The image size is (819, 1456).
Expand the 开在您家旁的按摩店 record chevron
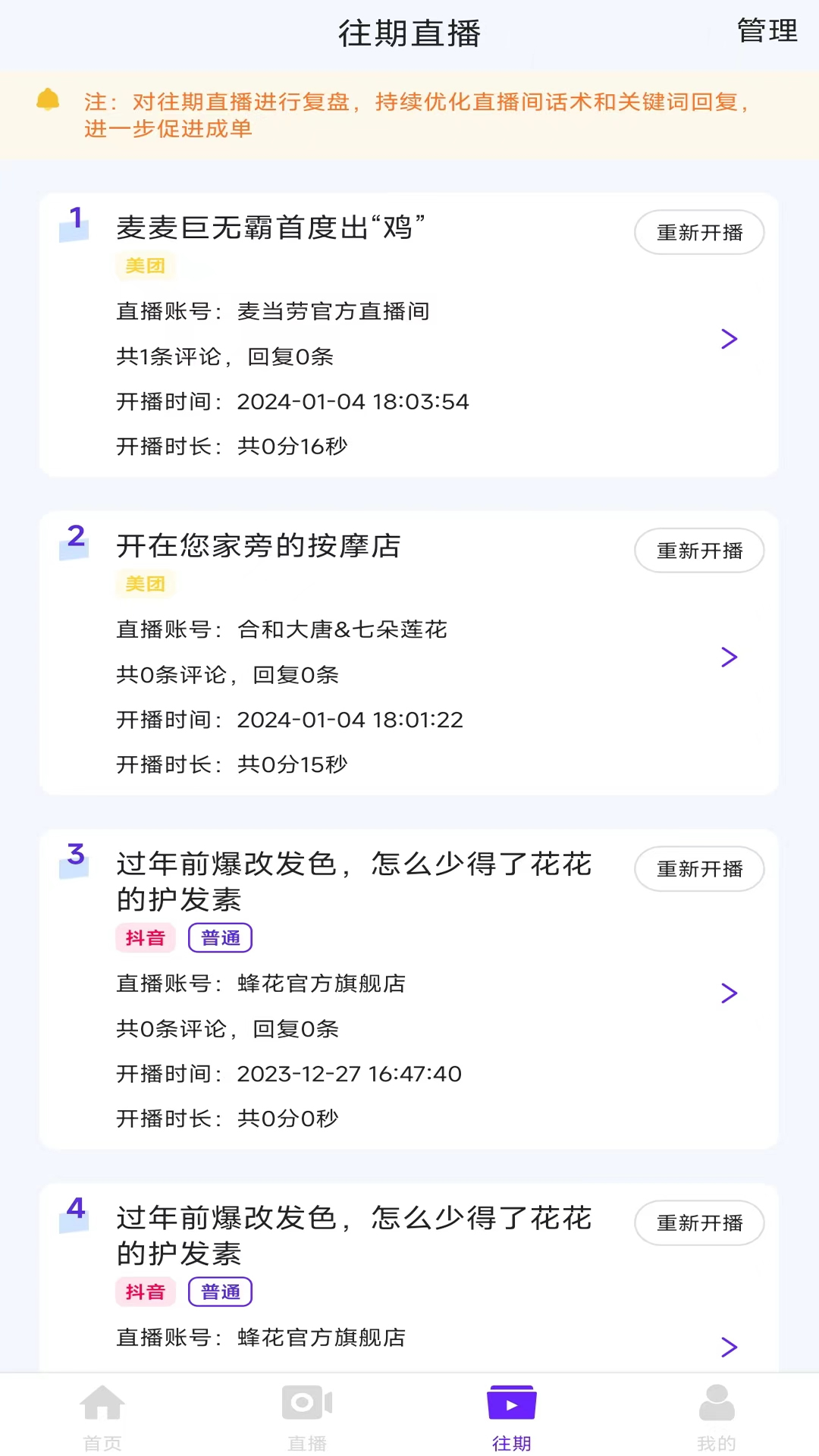click(x=730, y=658)
